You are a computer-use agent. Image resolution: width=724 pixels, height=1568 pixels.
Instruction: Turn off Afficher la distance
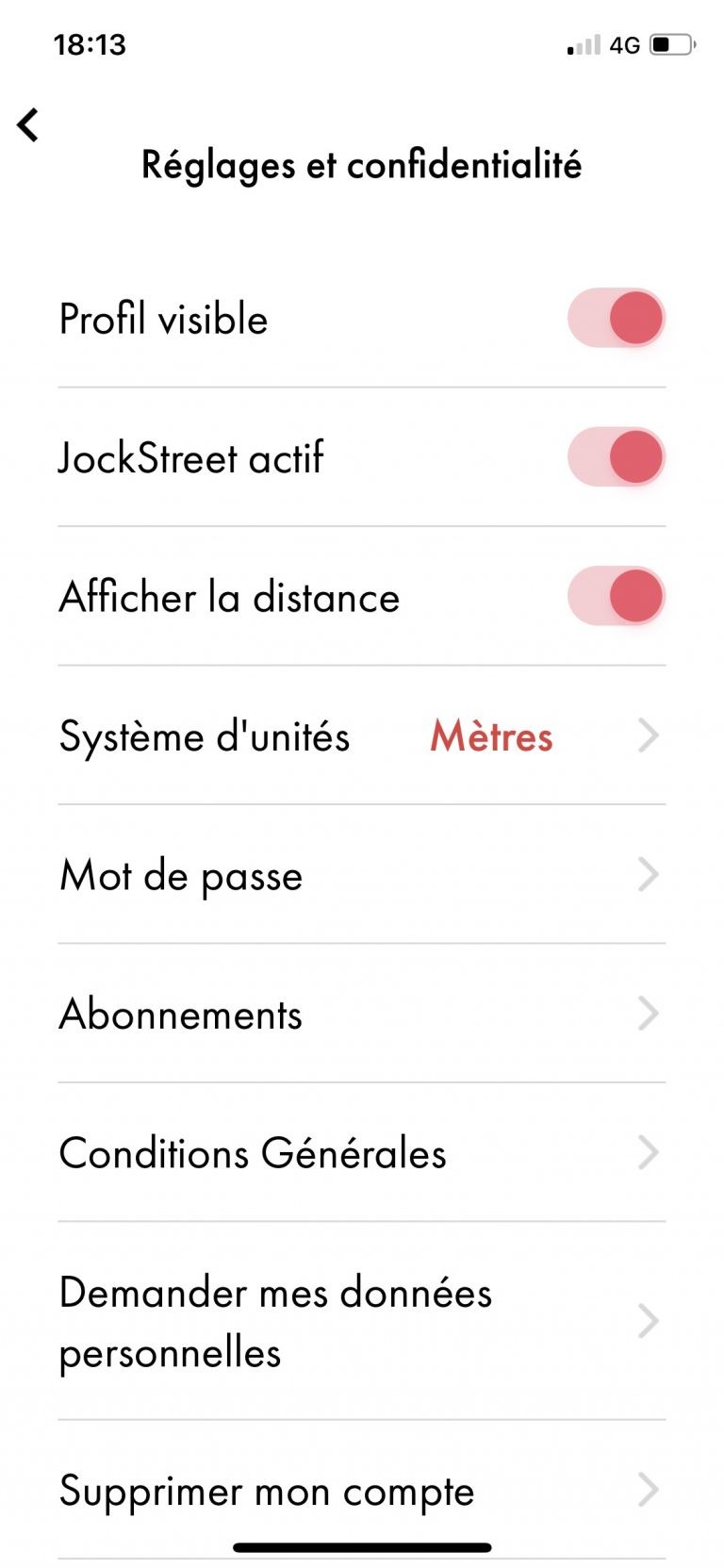(x=617, y=597)
